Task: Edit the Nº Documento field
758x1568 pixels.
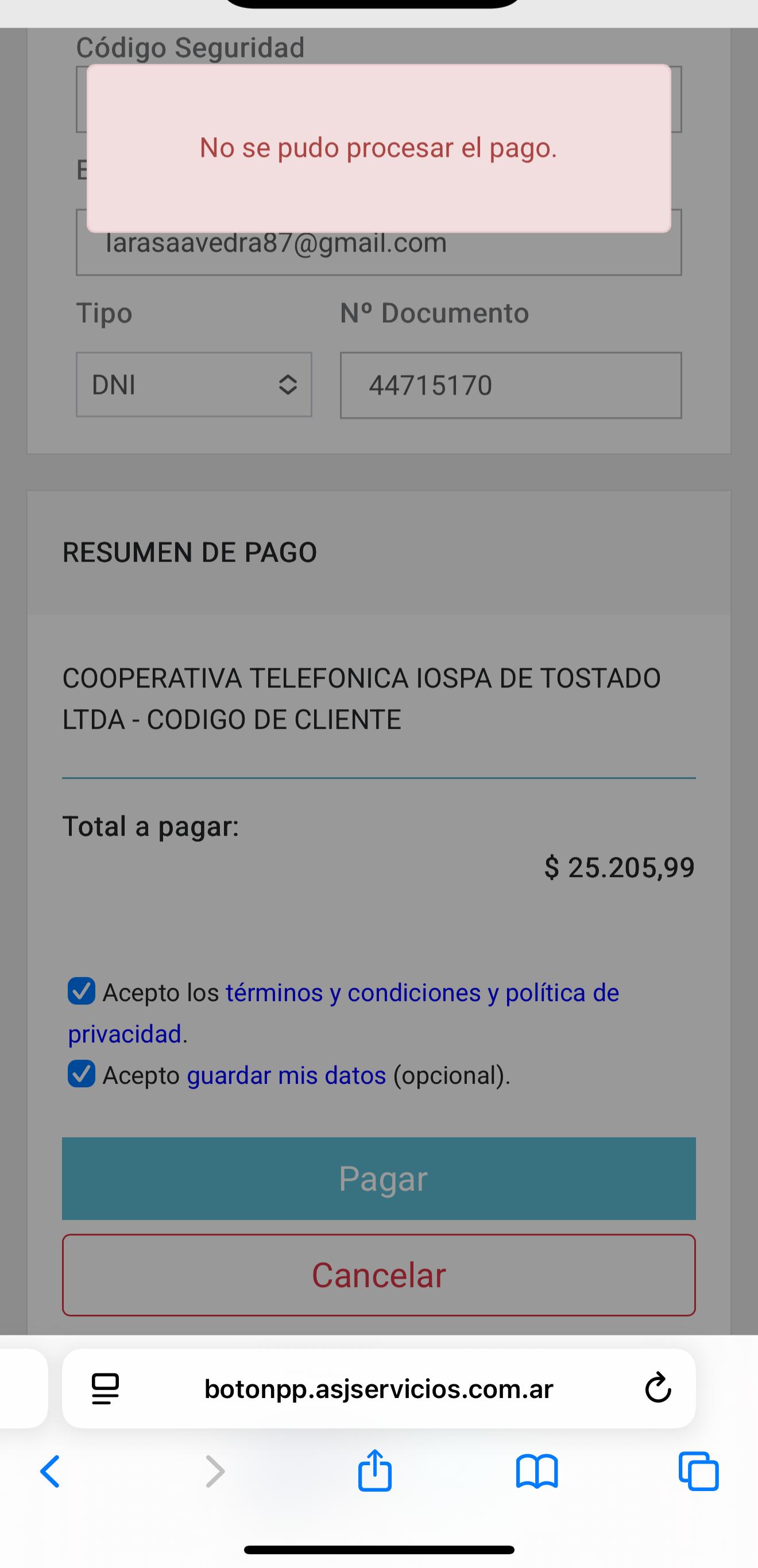Action: tap(510, 385)
